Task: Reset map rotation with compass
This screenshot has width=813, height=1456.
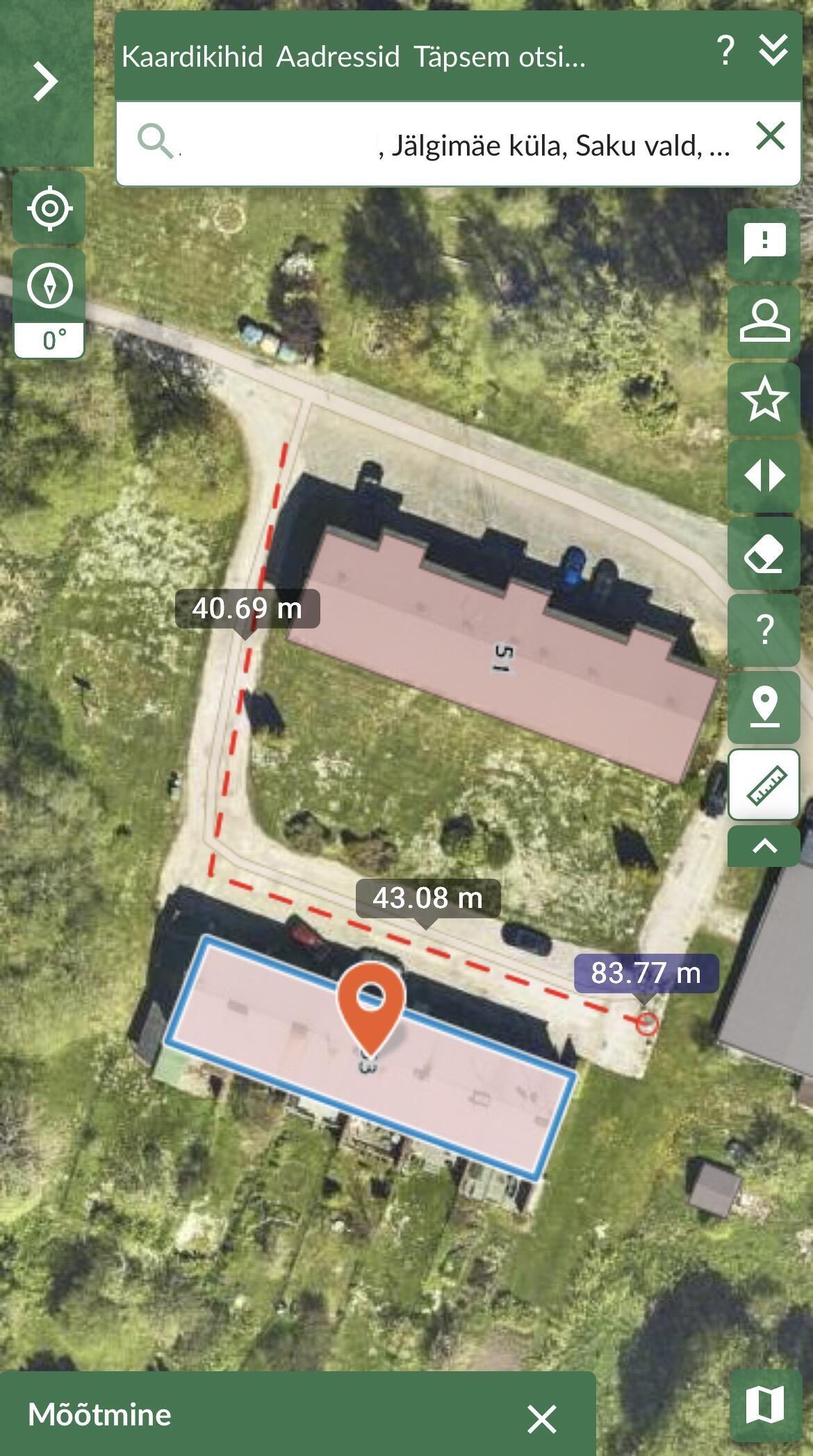Action: click(49, 286)
